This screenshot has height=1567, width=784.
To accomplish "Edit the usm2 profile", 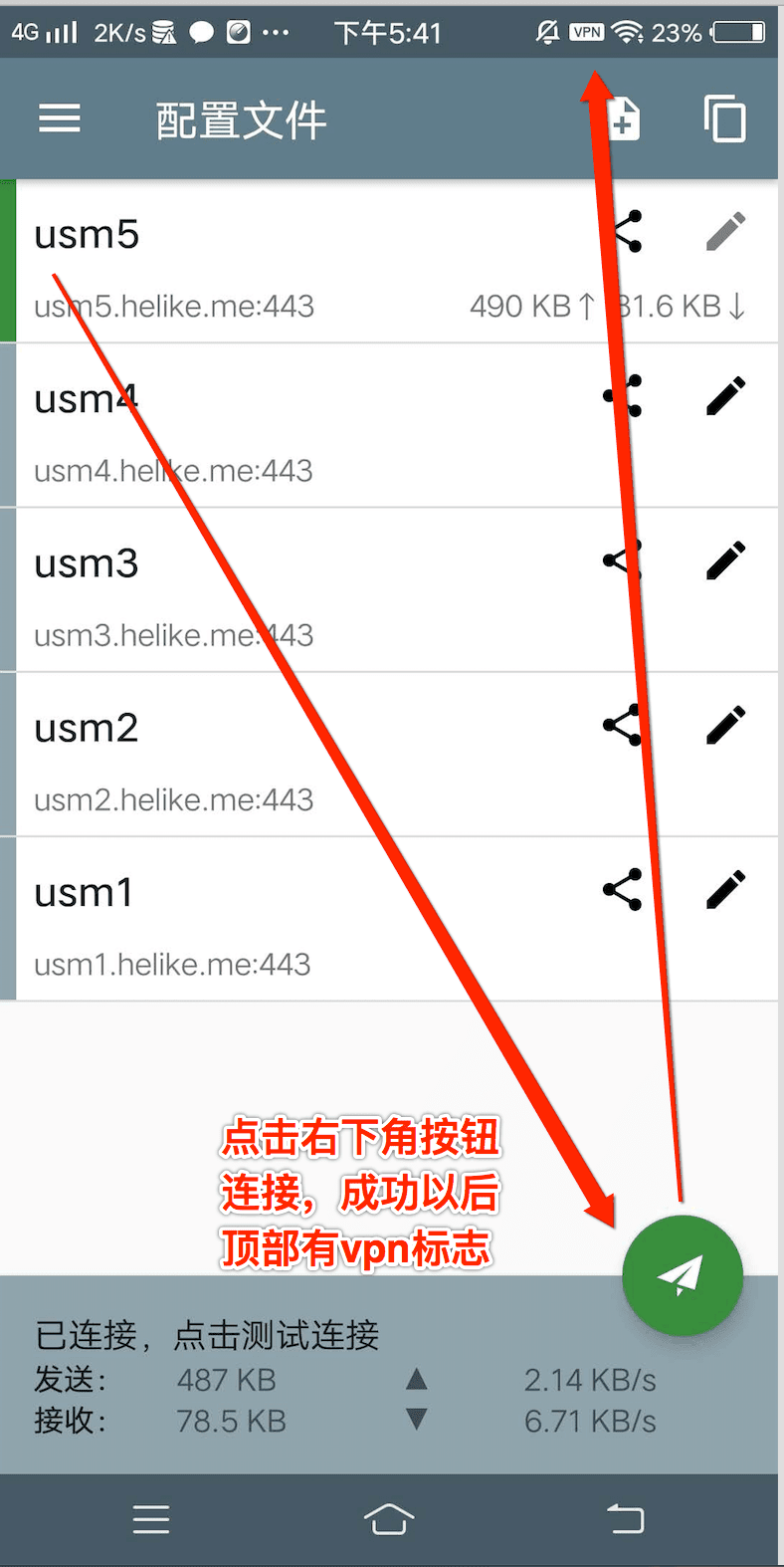I will 725,725.
